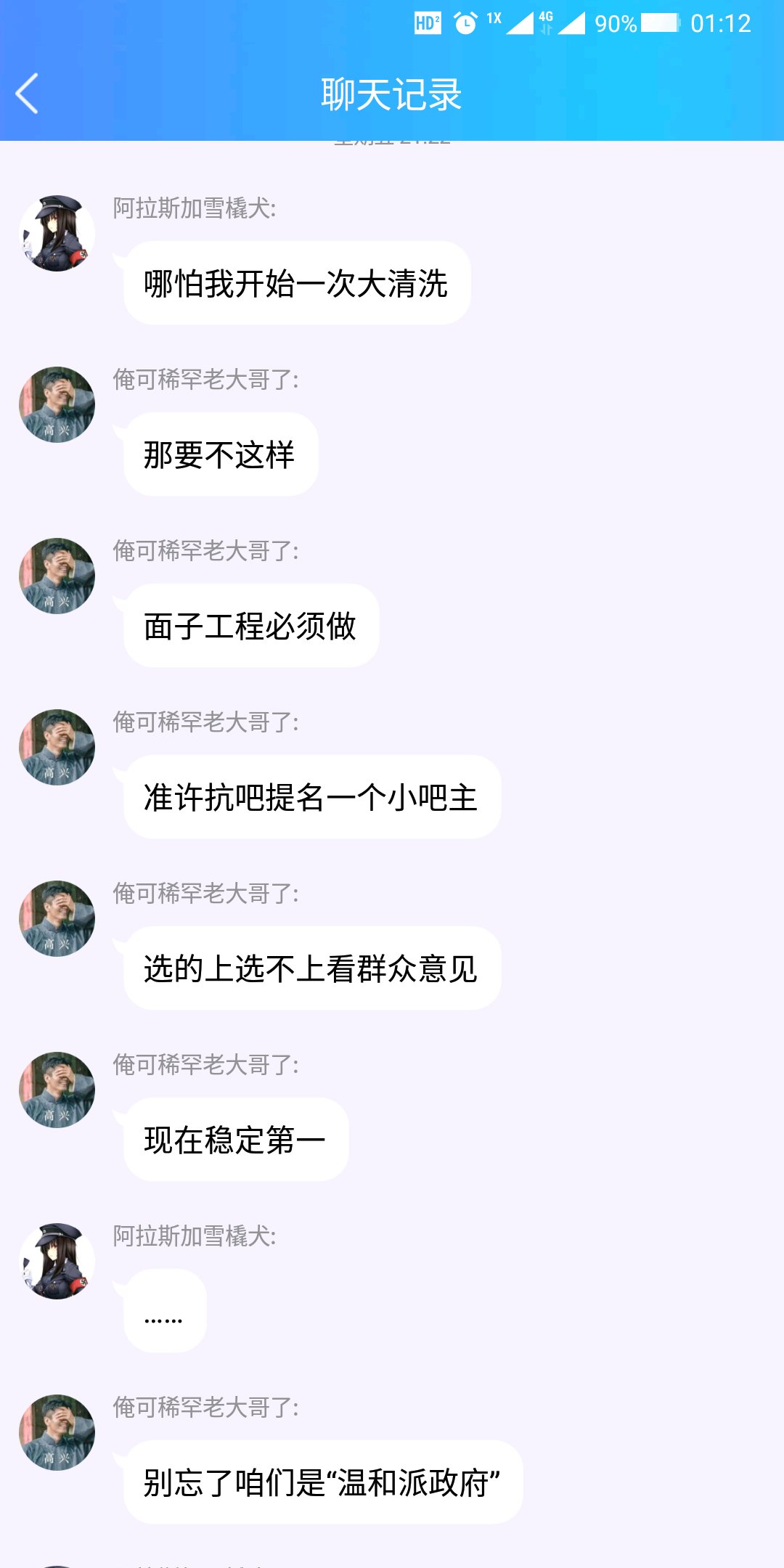Tap message bubble 准许抗吧提名一个小吧主
784x1568 pixels.
pos(312,797)
